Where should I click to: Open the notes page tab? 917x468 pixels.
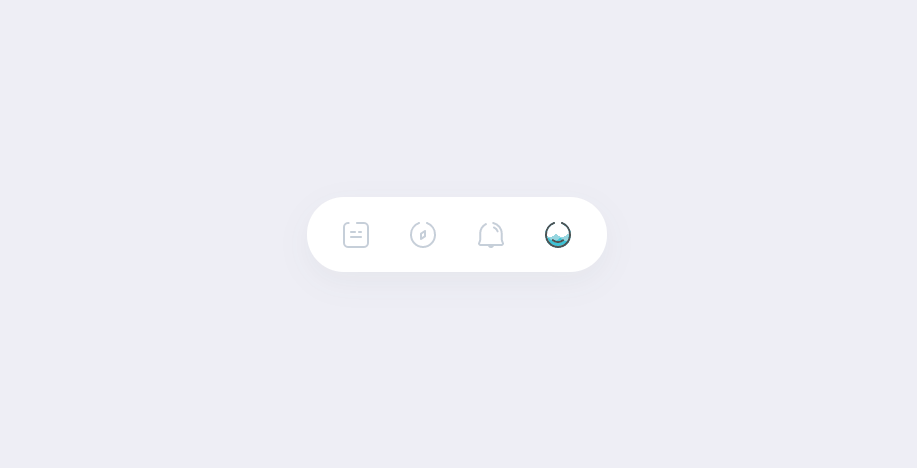[x=356, y=235]
